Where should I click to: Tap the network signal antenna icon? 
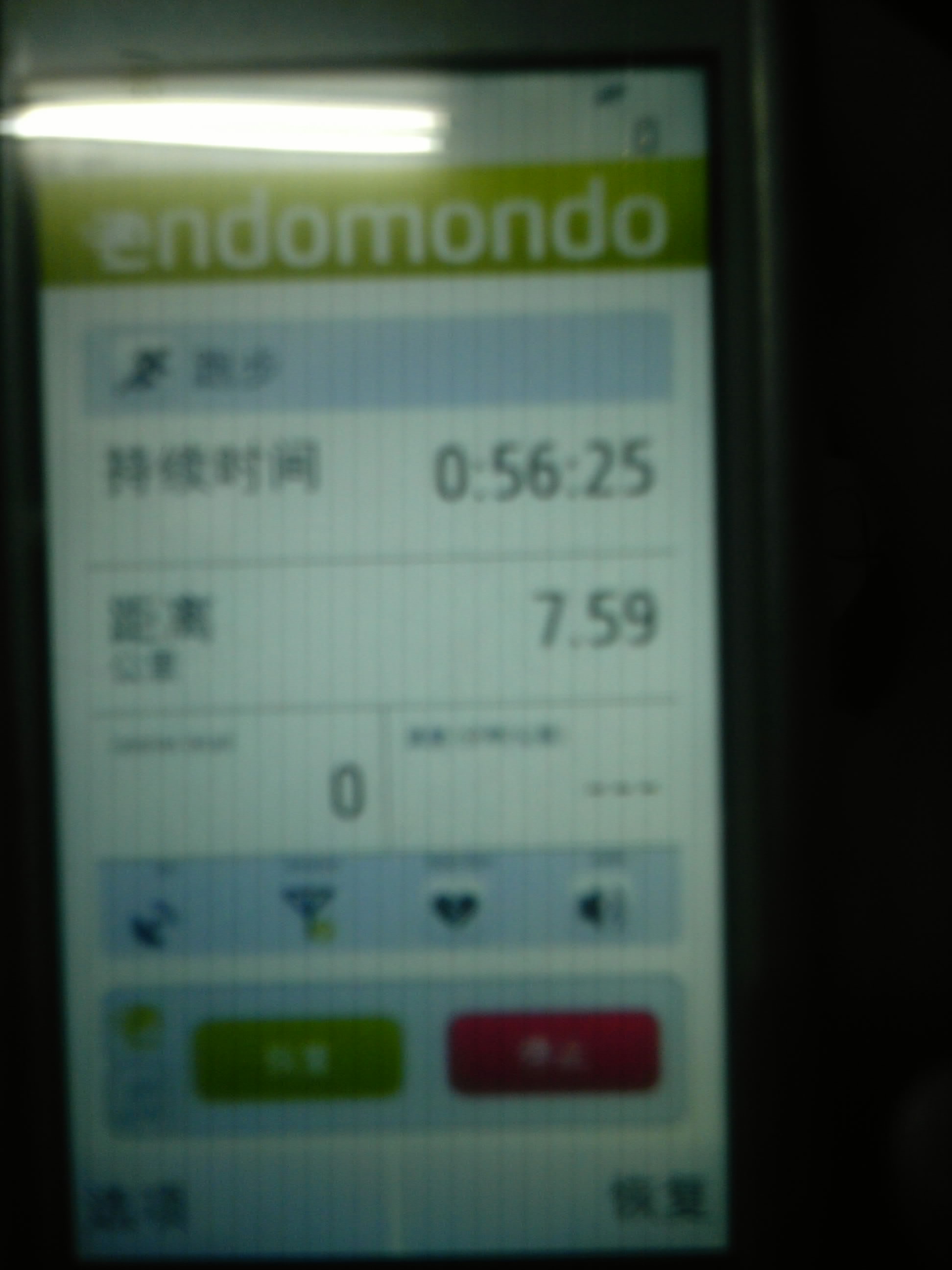pyautogui.click(x=311, y=910)
